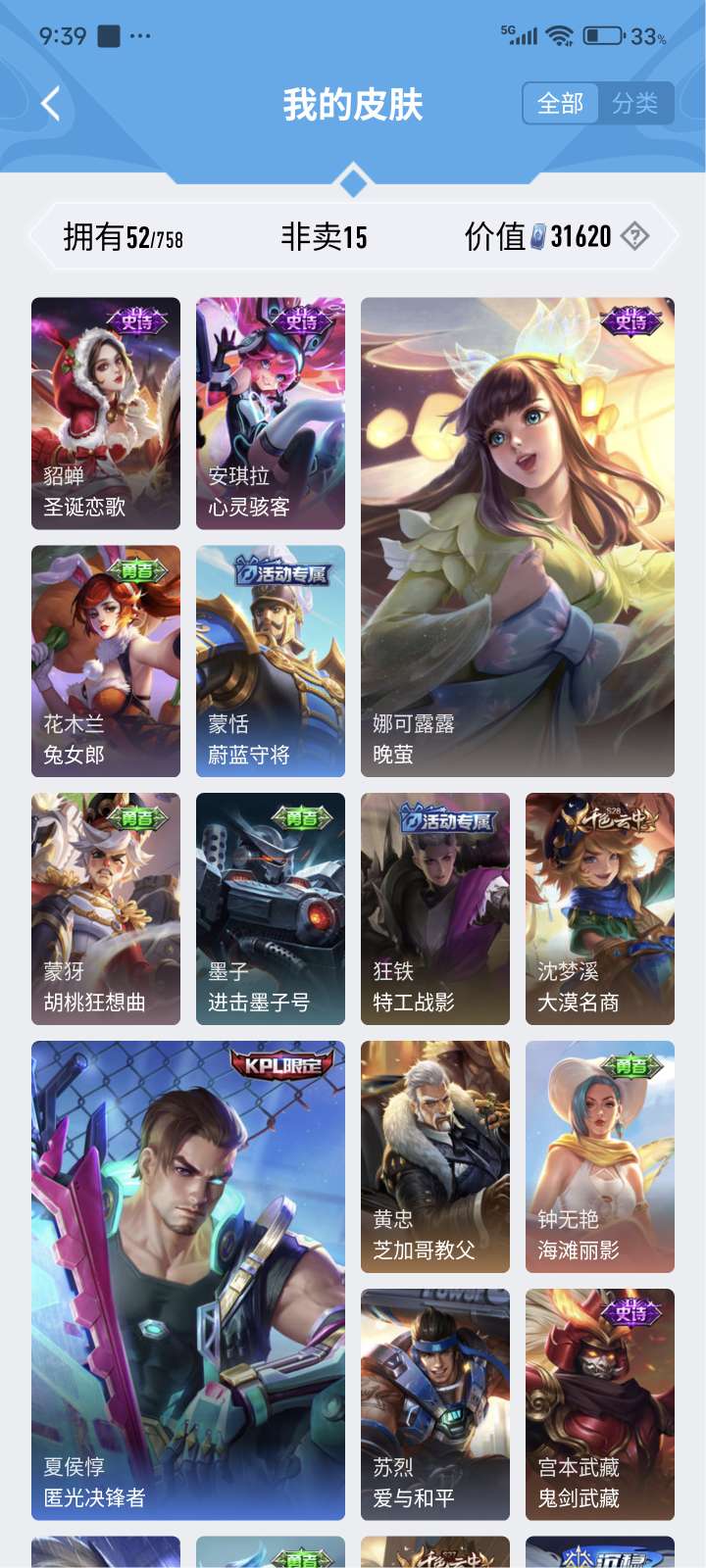Select the 全部 tab

(561, 103)
